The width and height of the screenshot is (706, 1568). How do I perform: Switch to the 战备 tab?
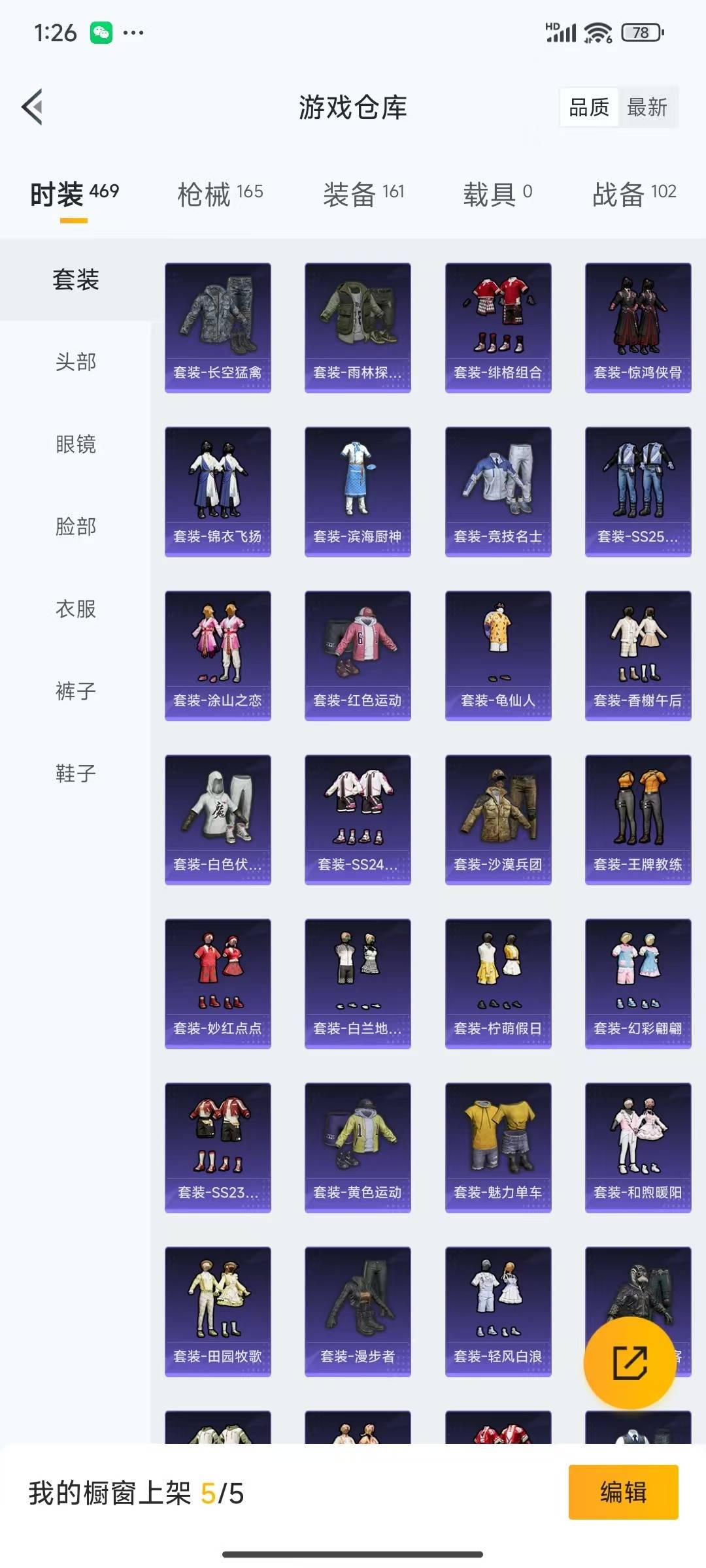click(x=633, y=193)
